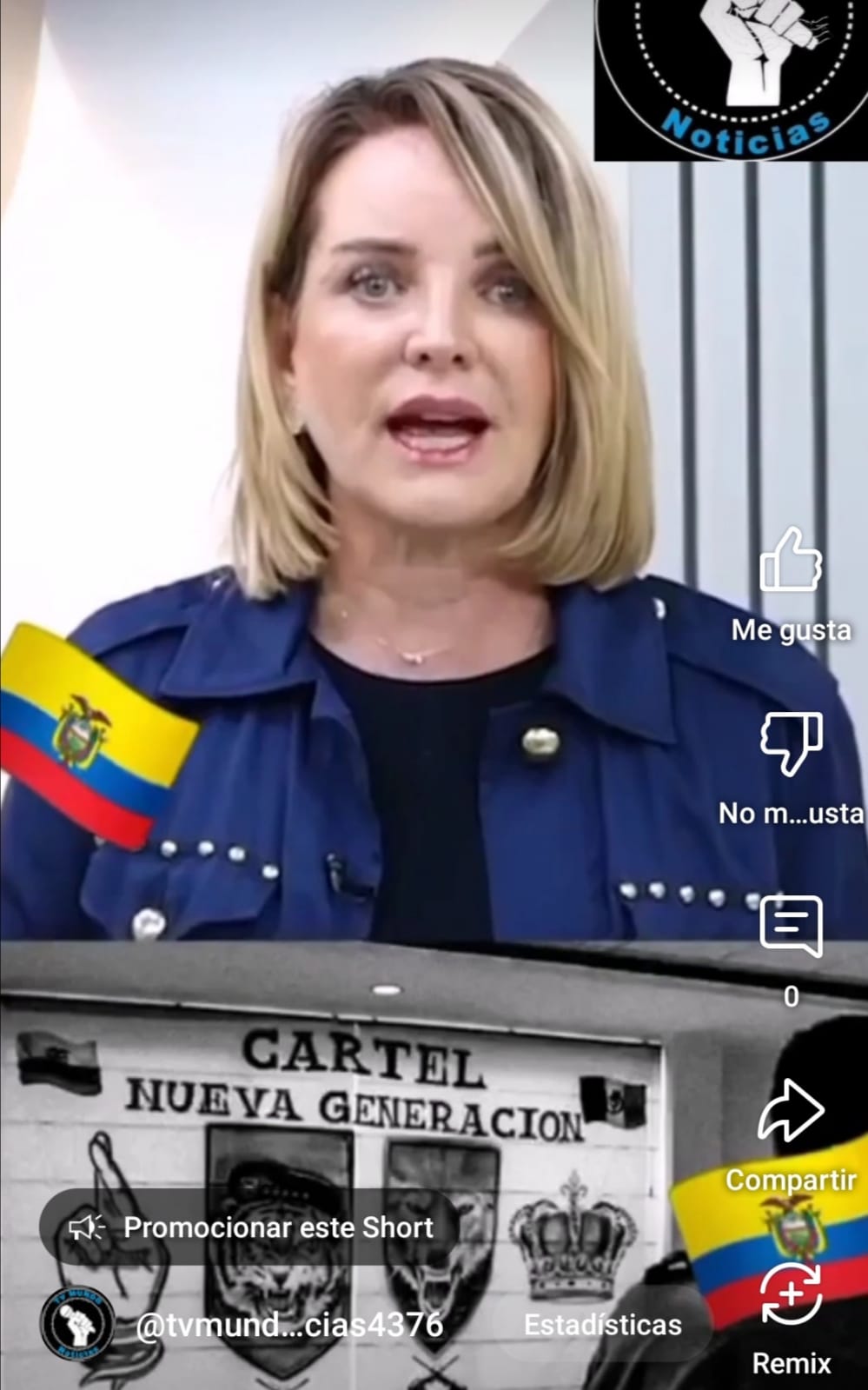868x1390 pixels.
Task: Open the comments on this Short
Action: [x=790, y=927]
